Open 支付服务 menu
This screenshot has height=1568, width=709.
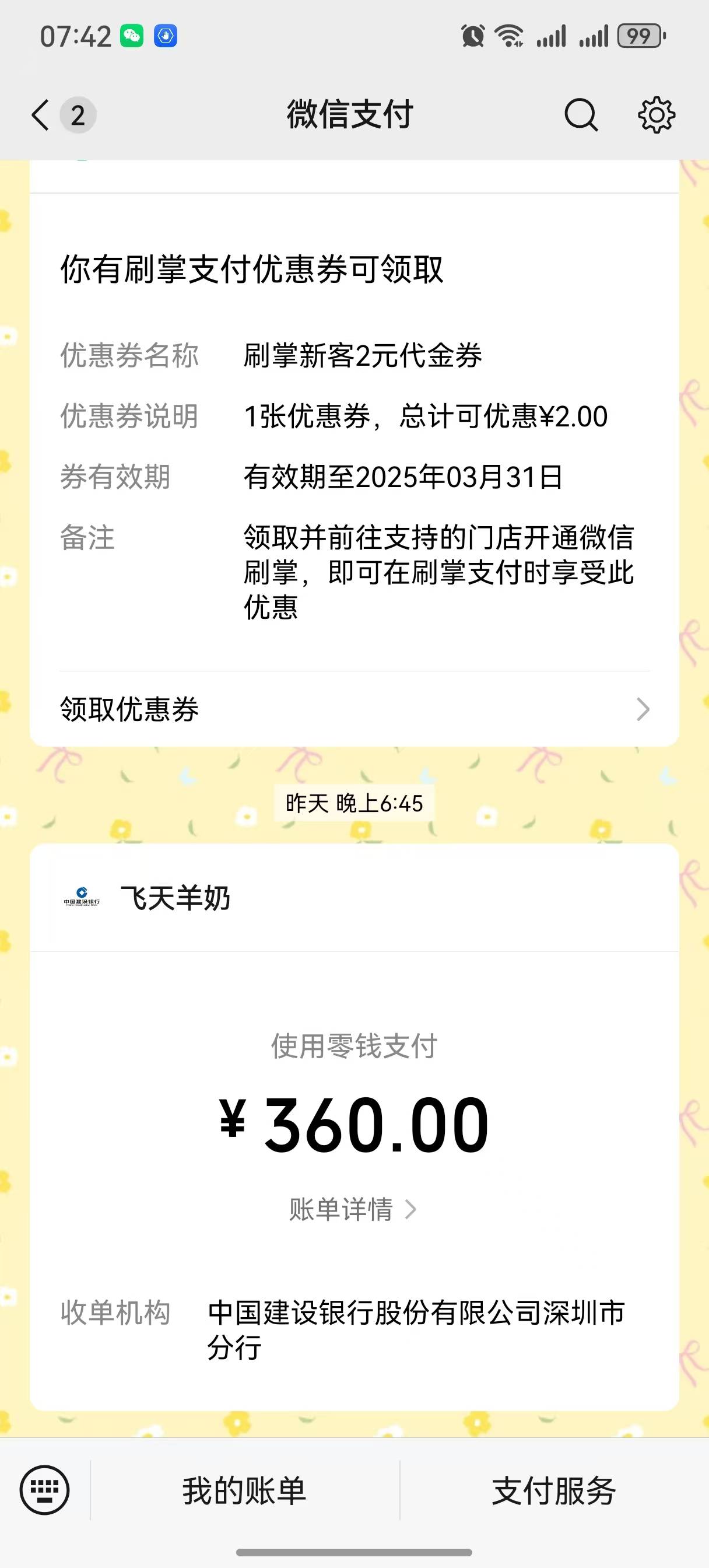coord(554,1490)
